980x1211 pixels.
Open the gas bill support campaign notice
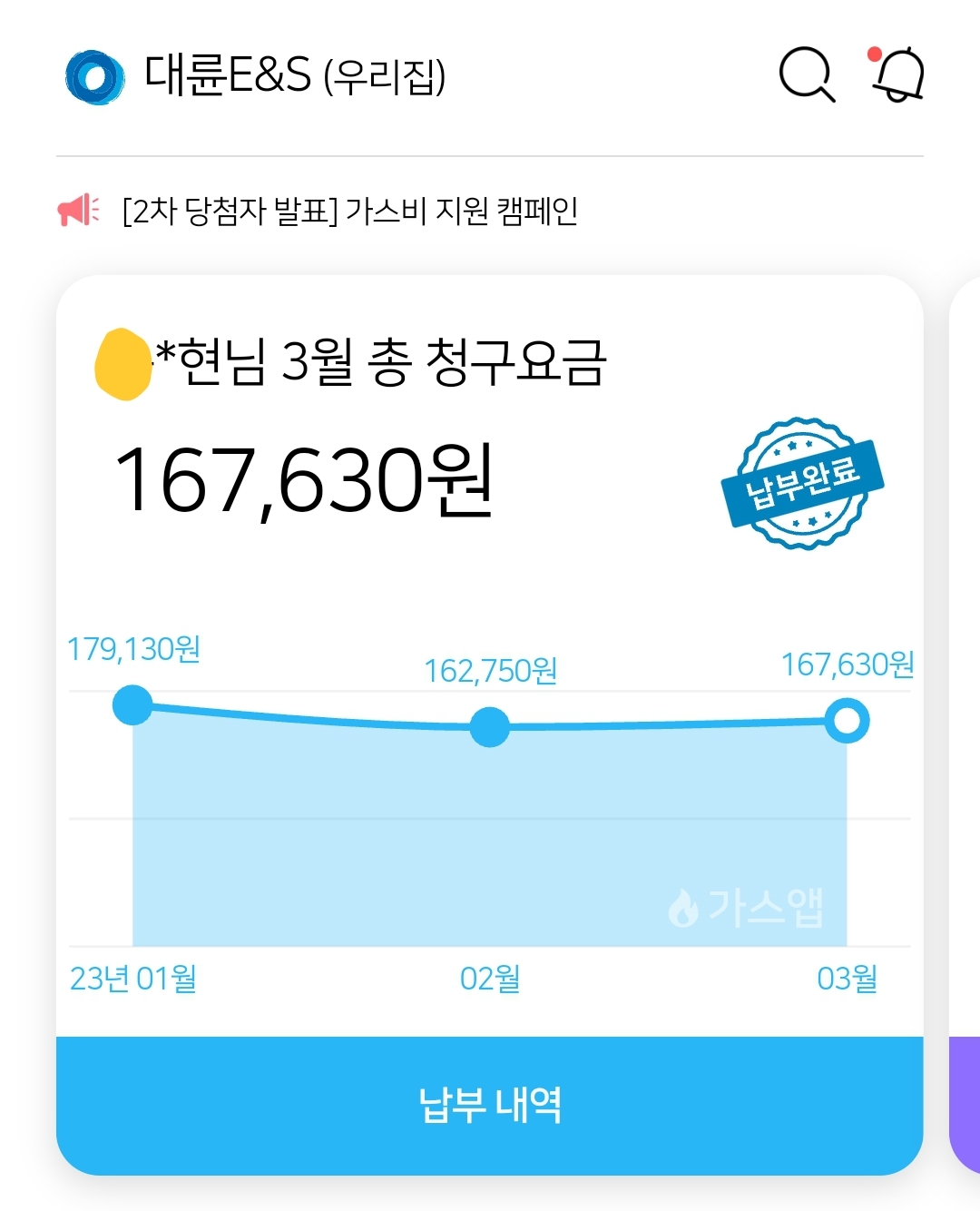(x=349, y=211)
